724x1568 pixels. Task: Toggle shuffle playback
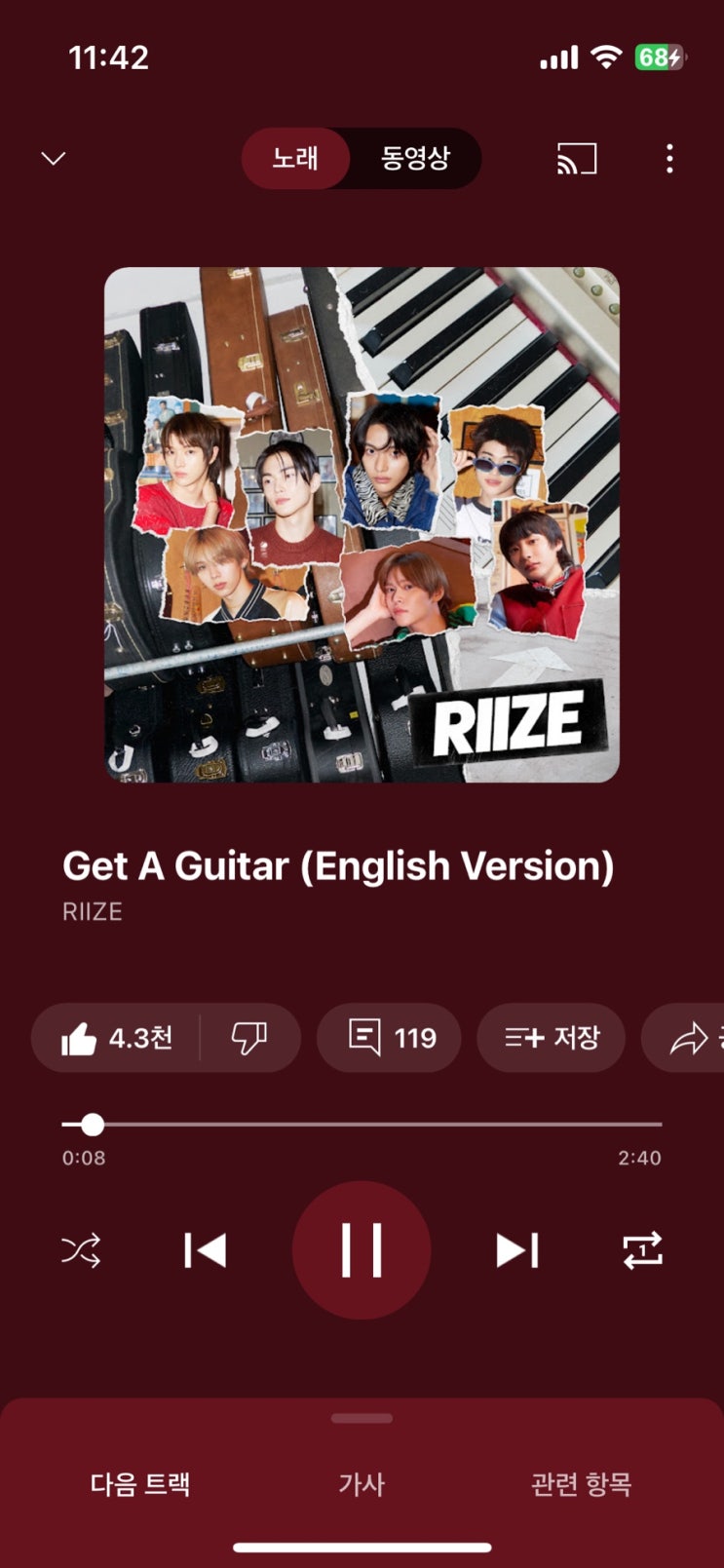click(x=81, y=1250)
